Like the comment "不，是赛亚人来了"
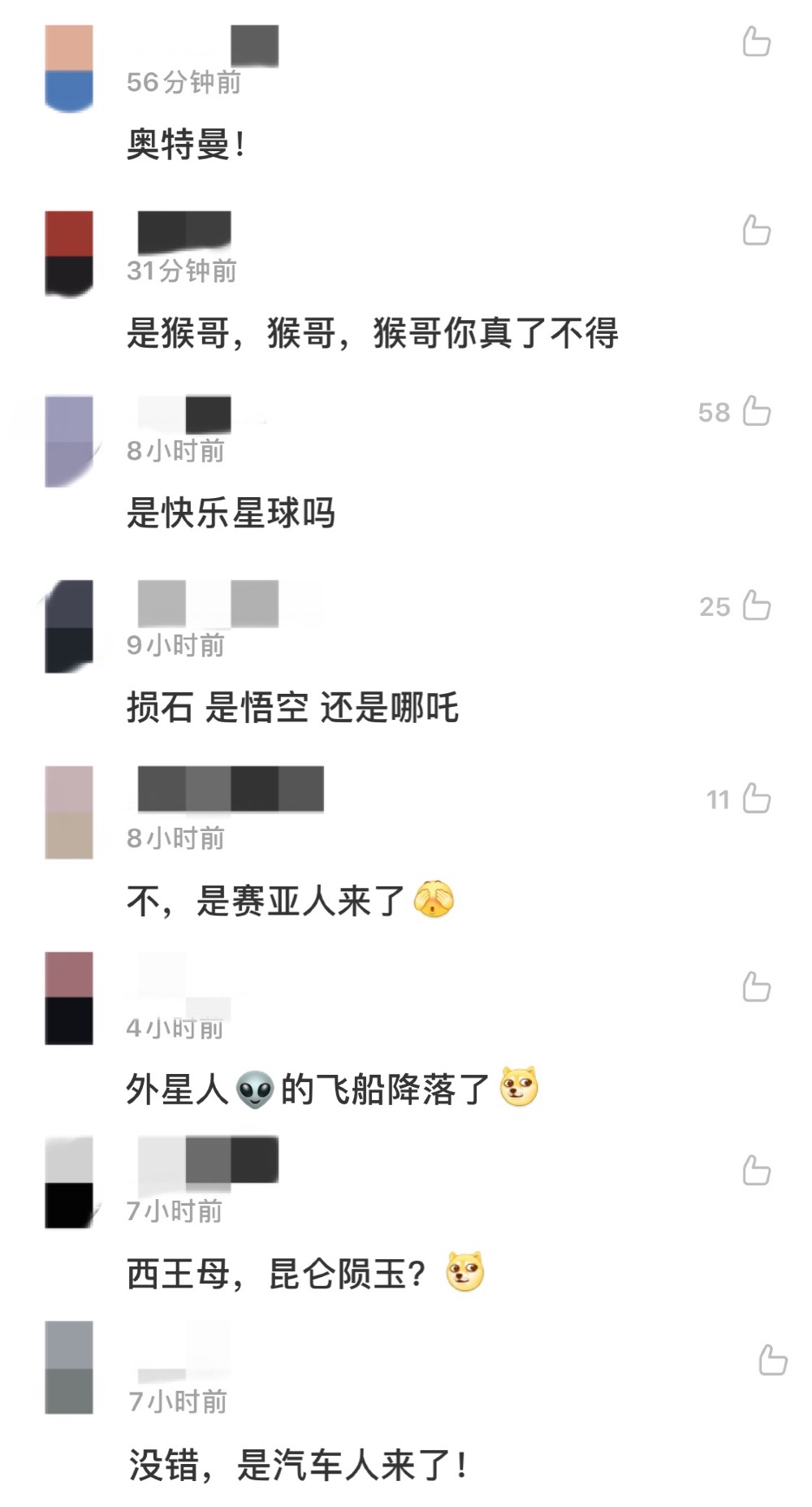Viewport: 812px width, 1507px height. pos(756,799)
